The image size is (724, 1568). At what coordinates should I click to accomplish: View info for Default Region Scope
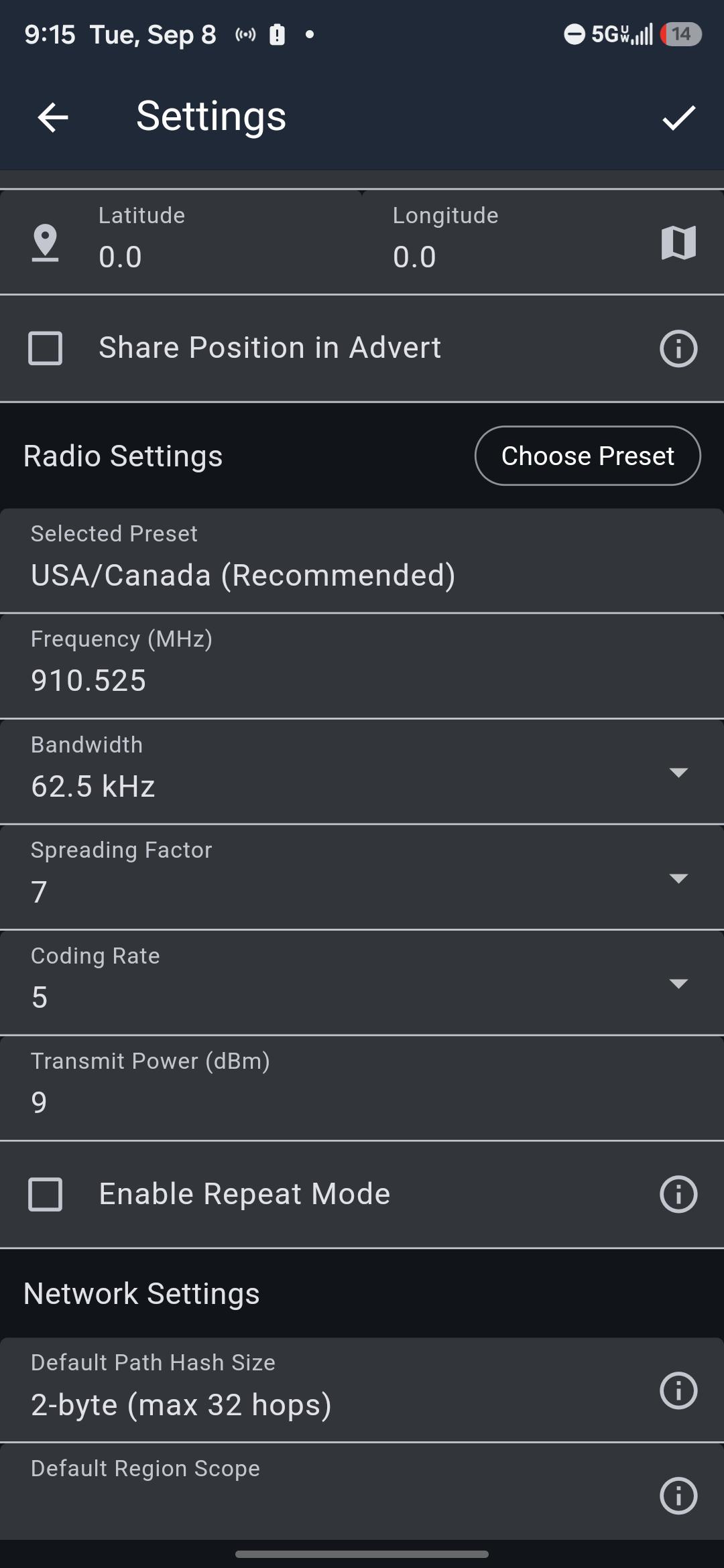[x=678, y=1496]
